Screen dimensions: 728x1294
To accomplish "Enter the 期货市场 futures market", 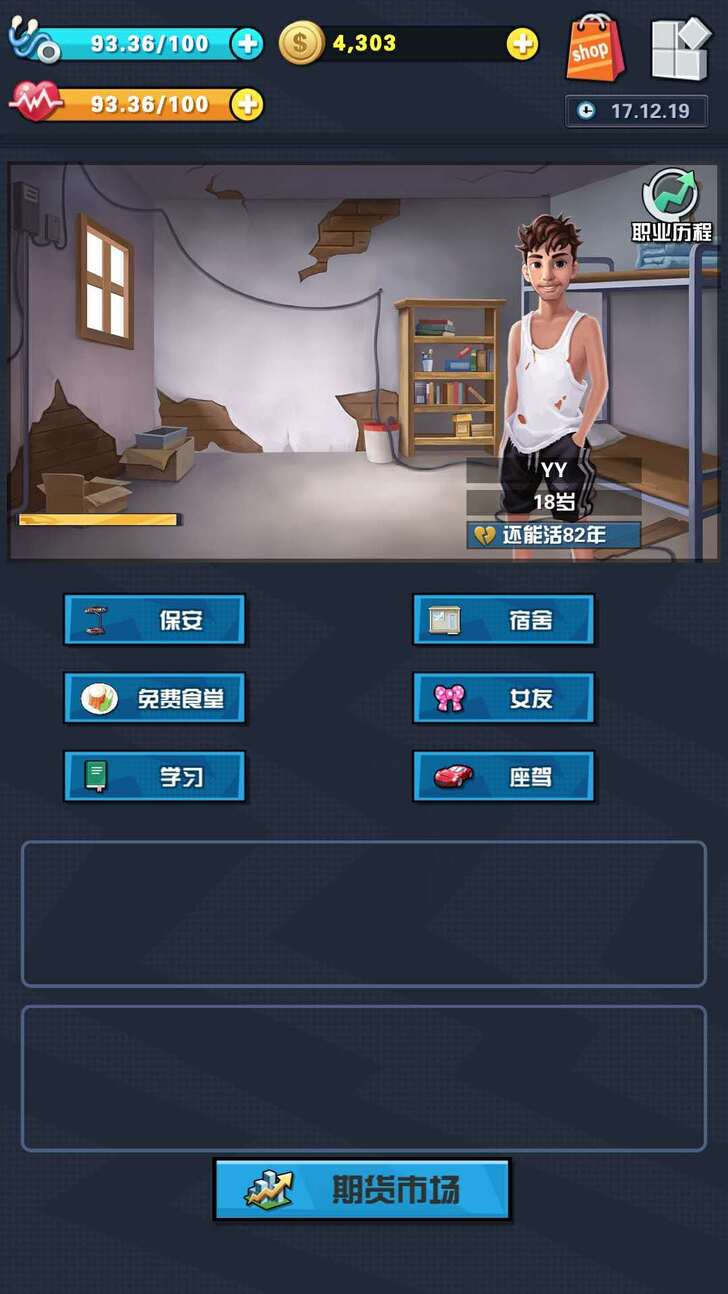I will (362, 1190).
